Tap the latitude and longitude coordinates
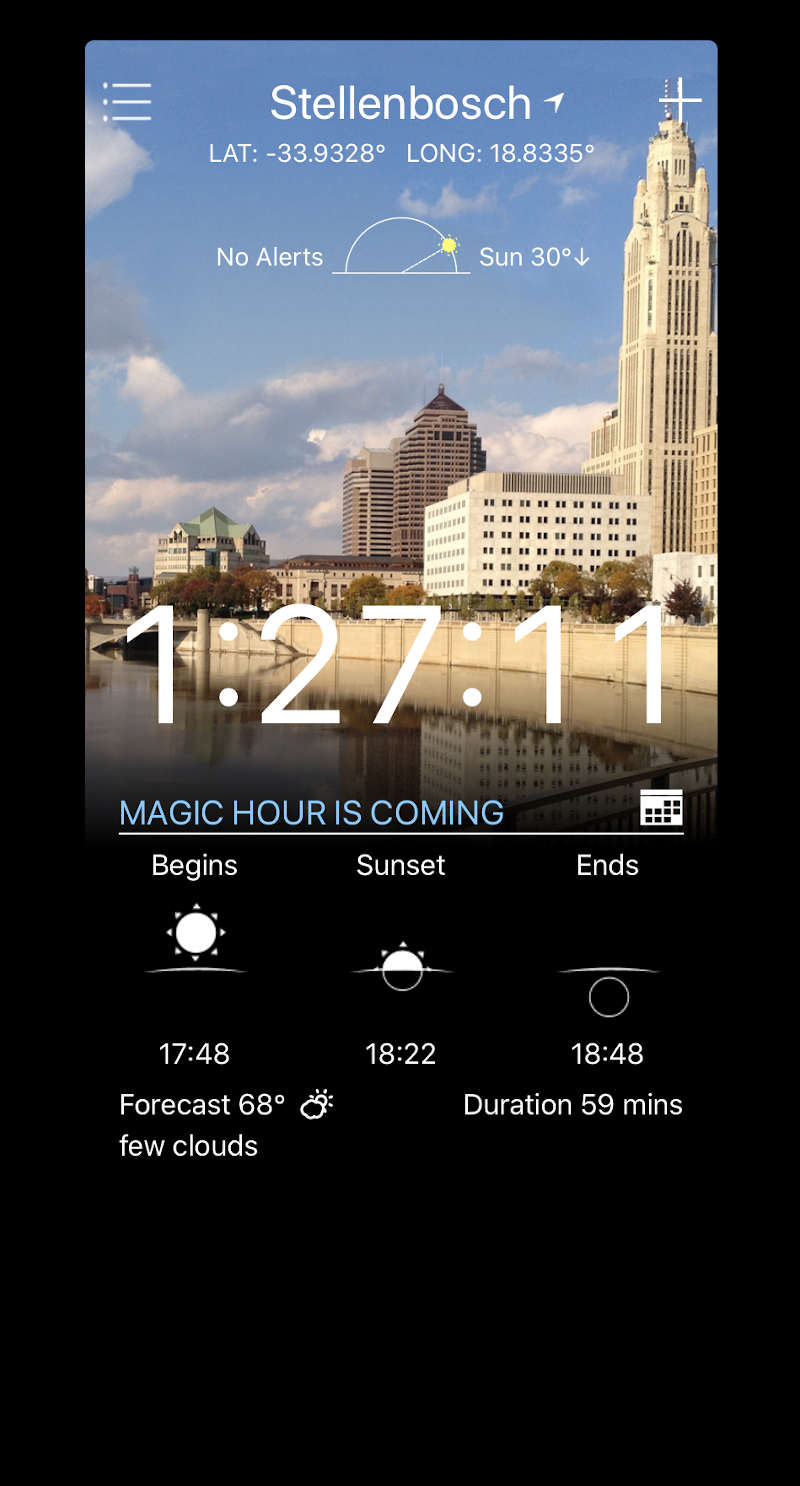800x1486 pixels. point(400,154)
